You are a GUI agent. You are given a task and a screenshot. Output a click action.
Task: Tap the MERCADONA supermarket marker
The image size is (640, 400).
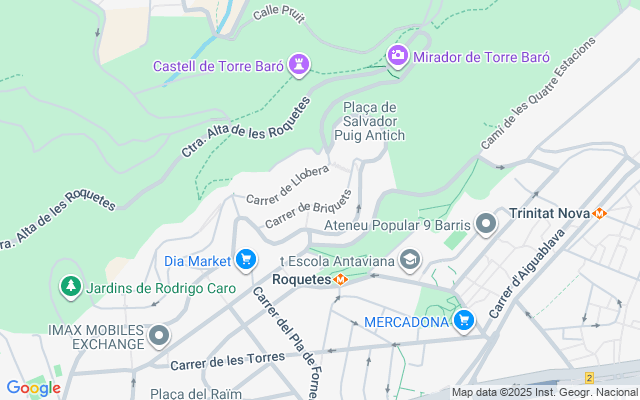(463, 321)
